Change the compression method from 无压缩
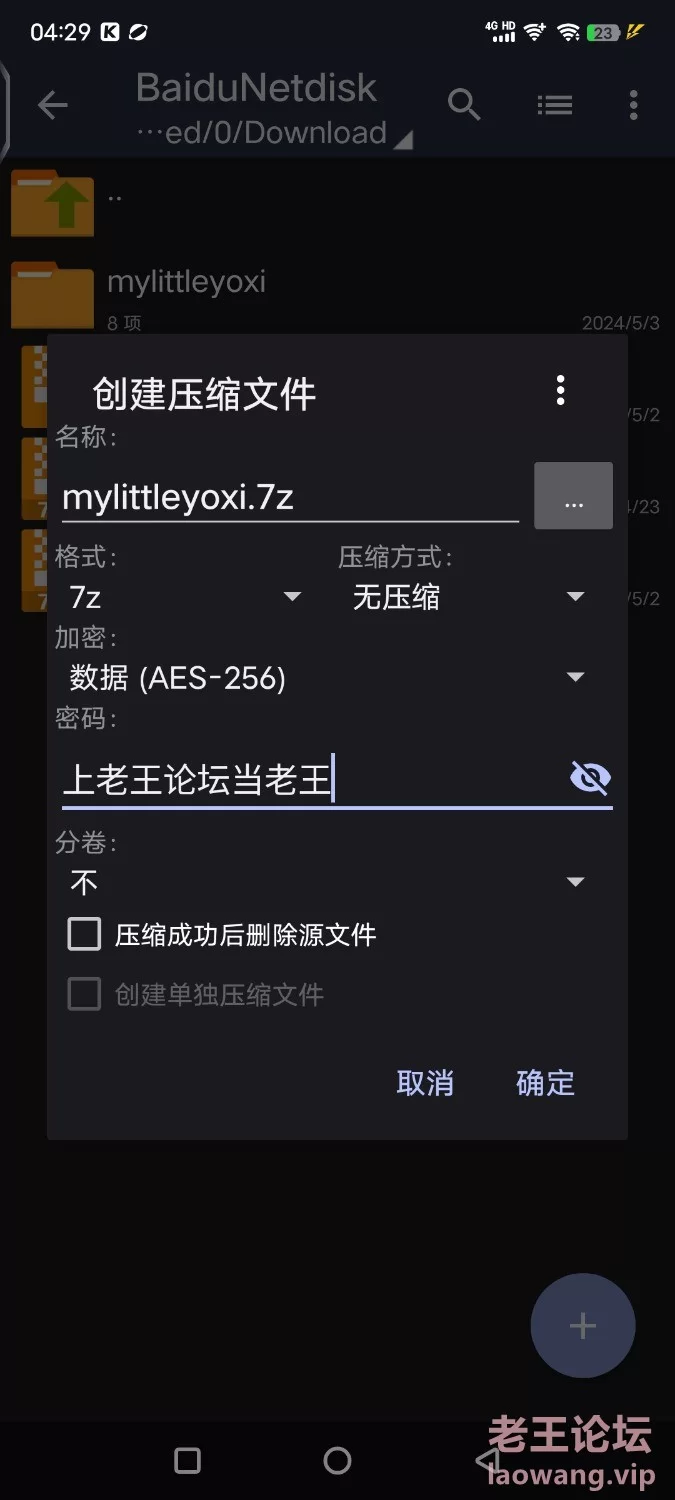 click(469, 597)
